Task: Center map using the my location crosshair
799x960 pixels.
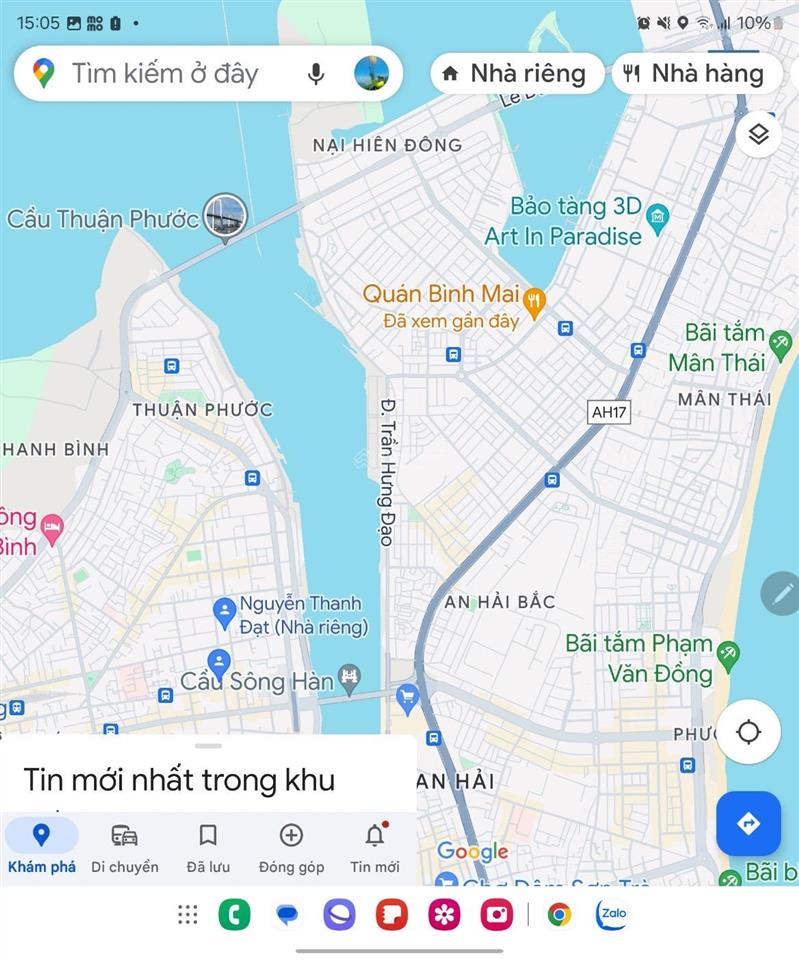Action: 748,732
